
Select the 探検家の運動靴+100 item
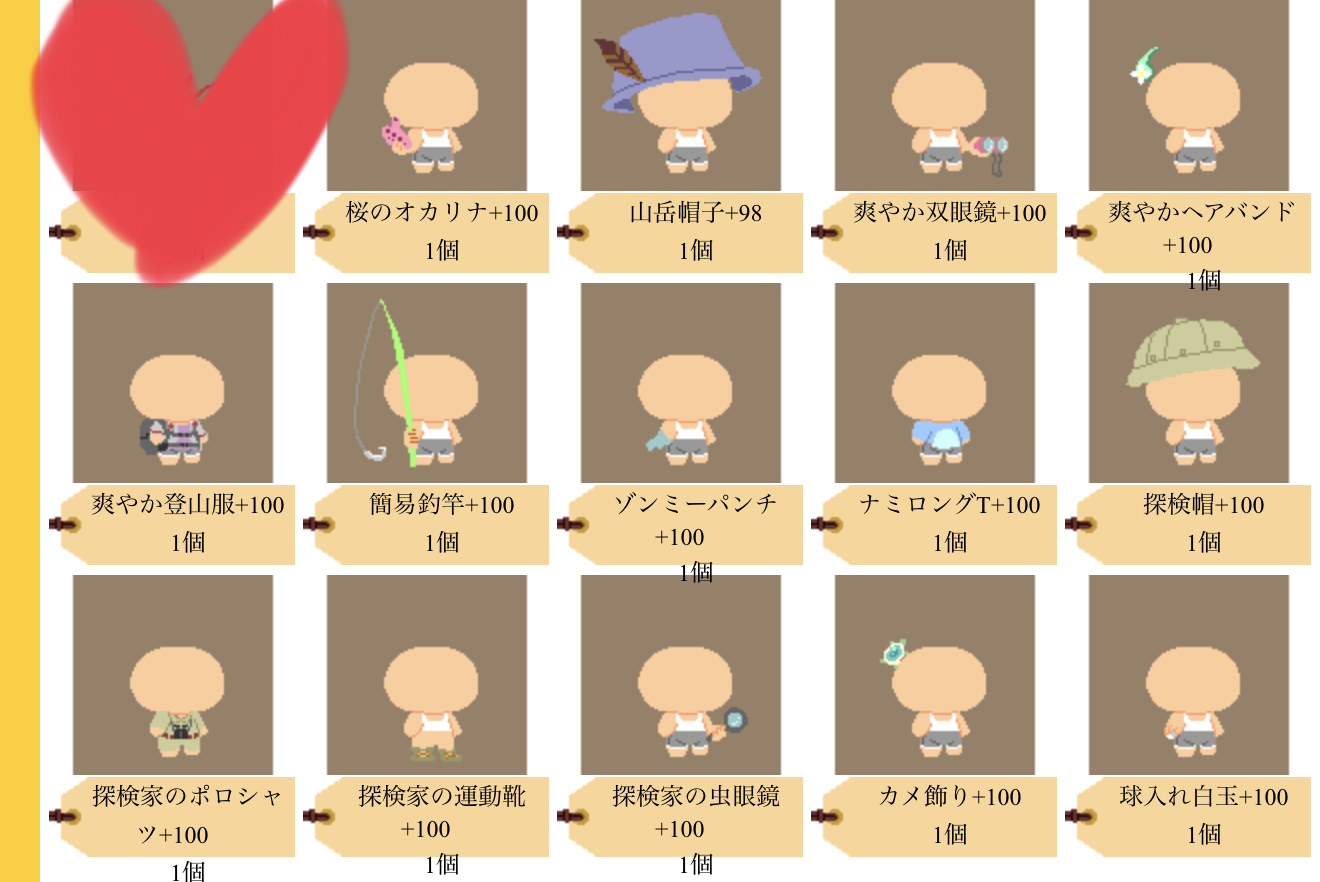click(427, 675)
